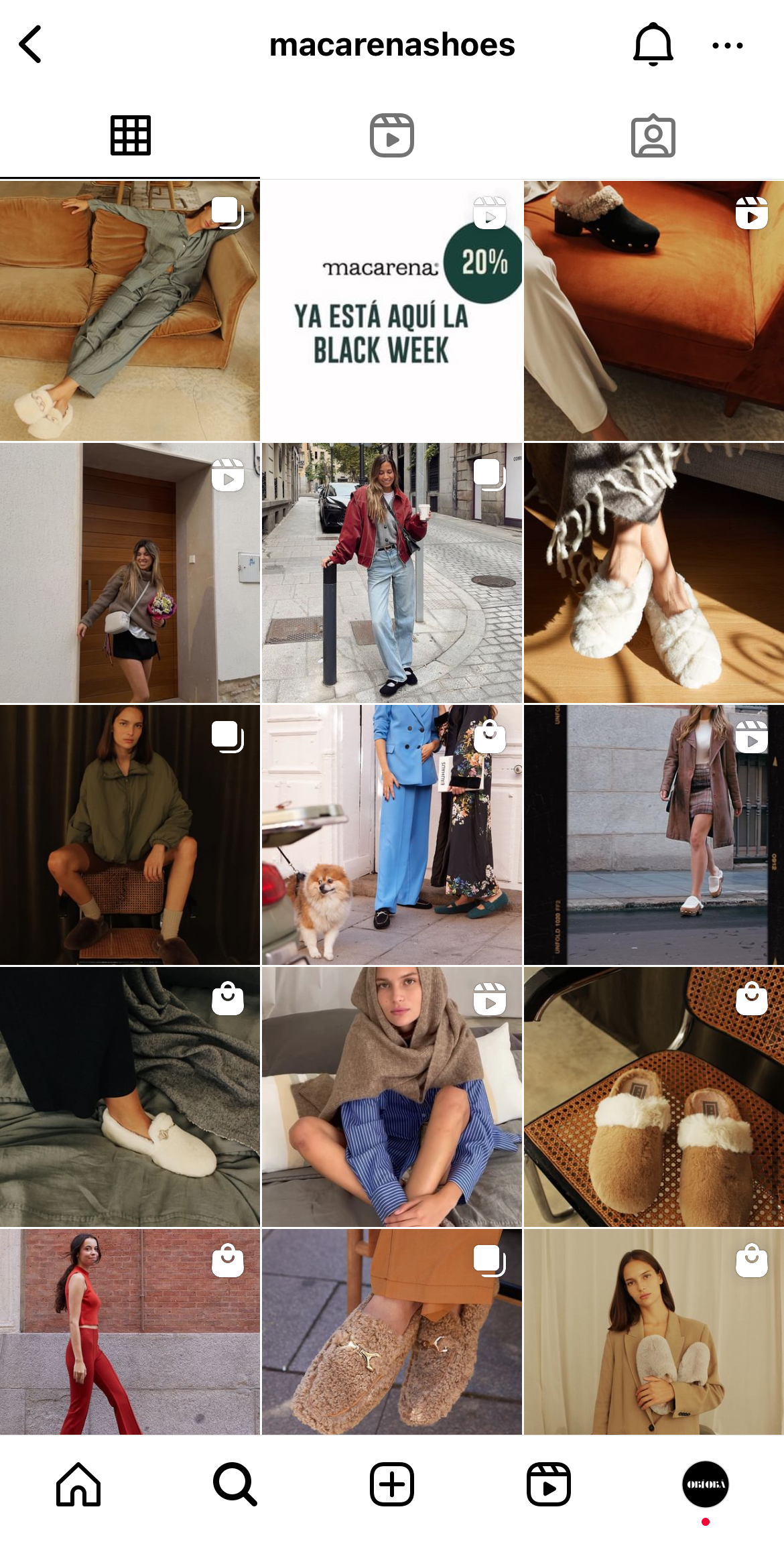Go to the Home feed

[x=78, y=1484]
